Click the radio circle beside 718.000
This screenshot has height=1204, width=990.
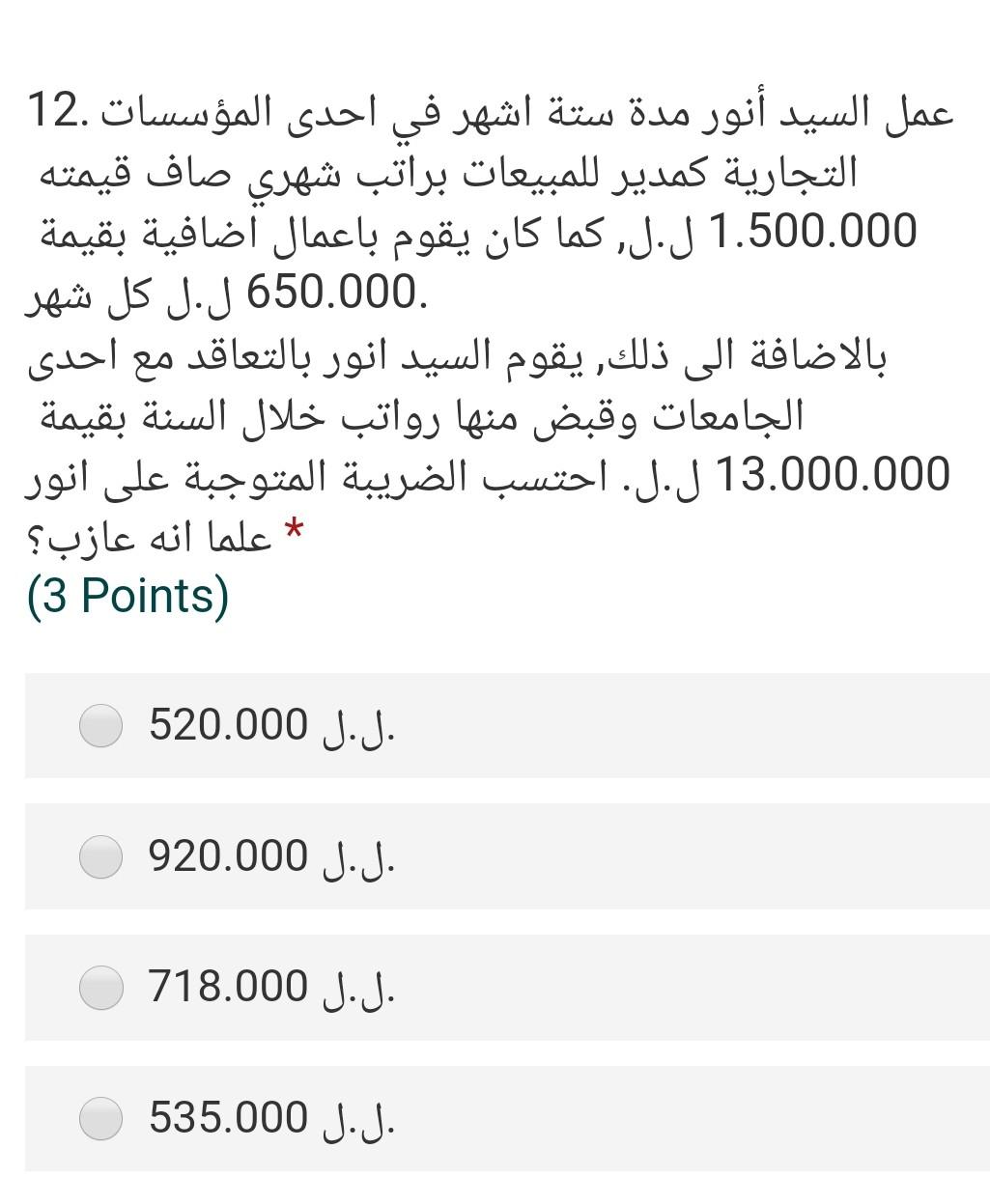click(x=99, y=986)
